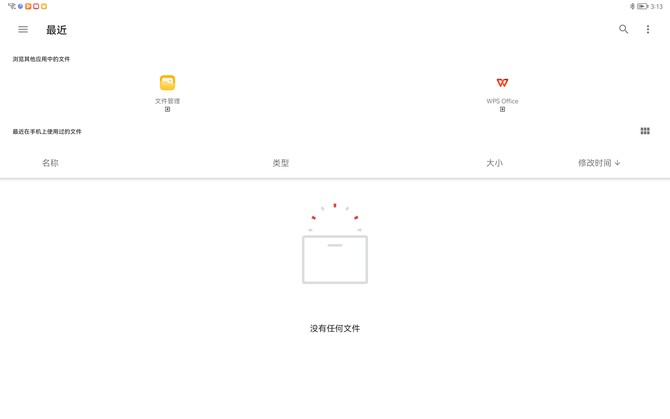Sort files by 名称
Screen dimensions: 670x419
coord(50,163)
